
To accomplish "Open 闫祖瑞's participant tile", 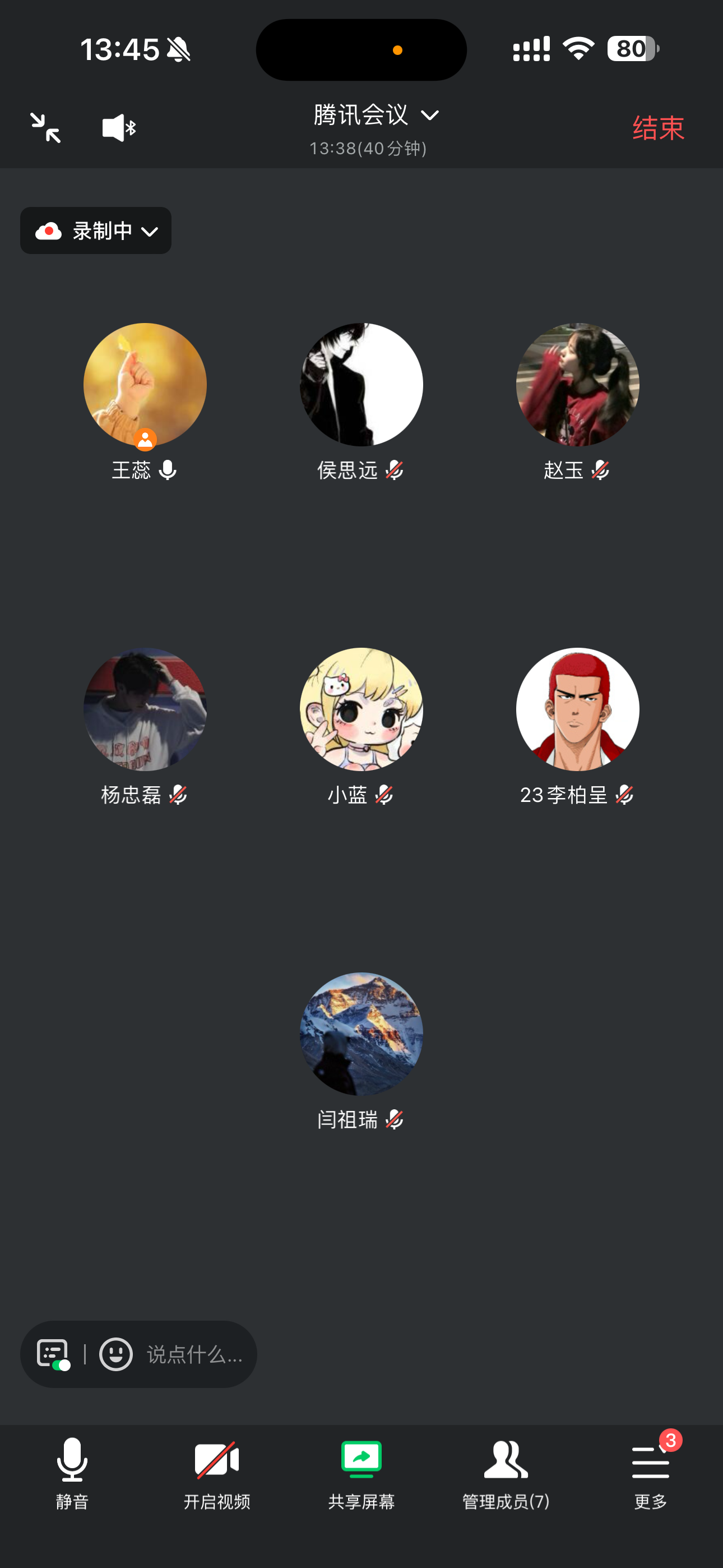I will coord(361,1034).
